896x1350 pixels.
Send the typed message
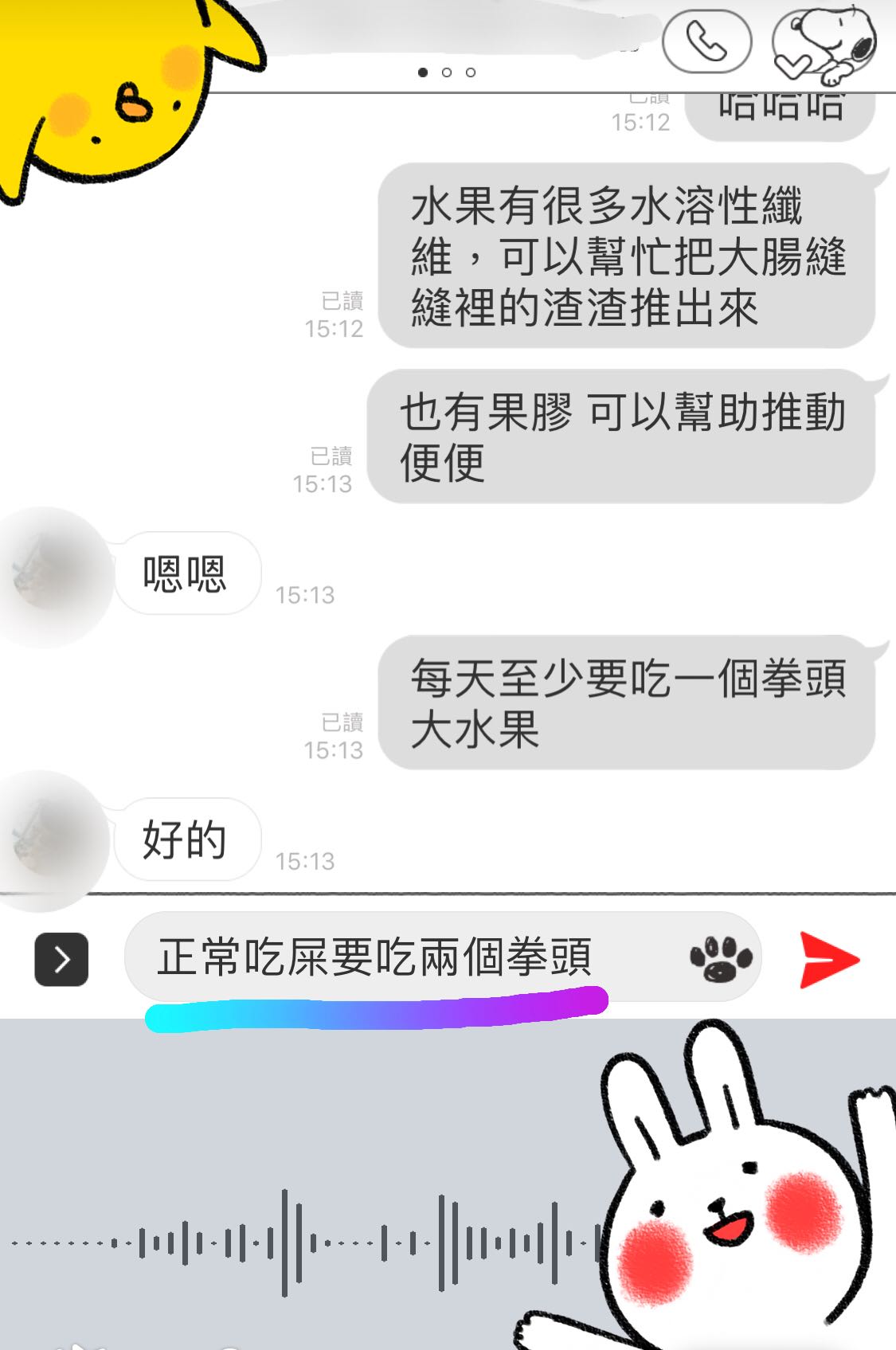click(x=828, y=959)
